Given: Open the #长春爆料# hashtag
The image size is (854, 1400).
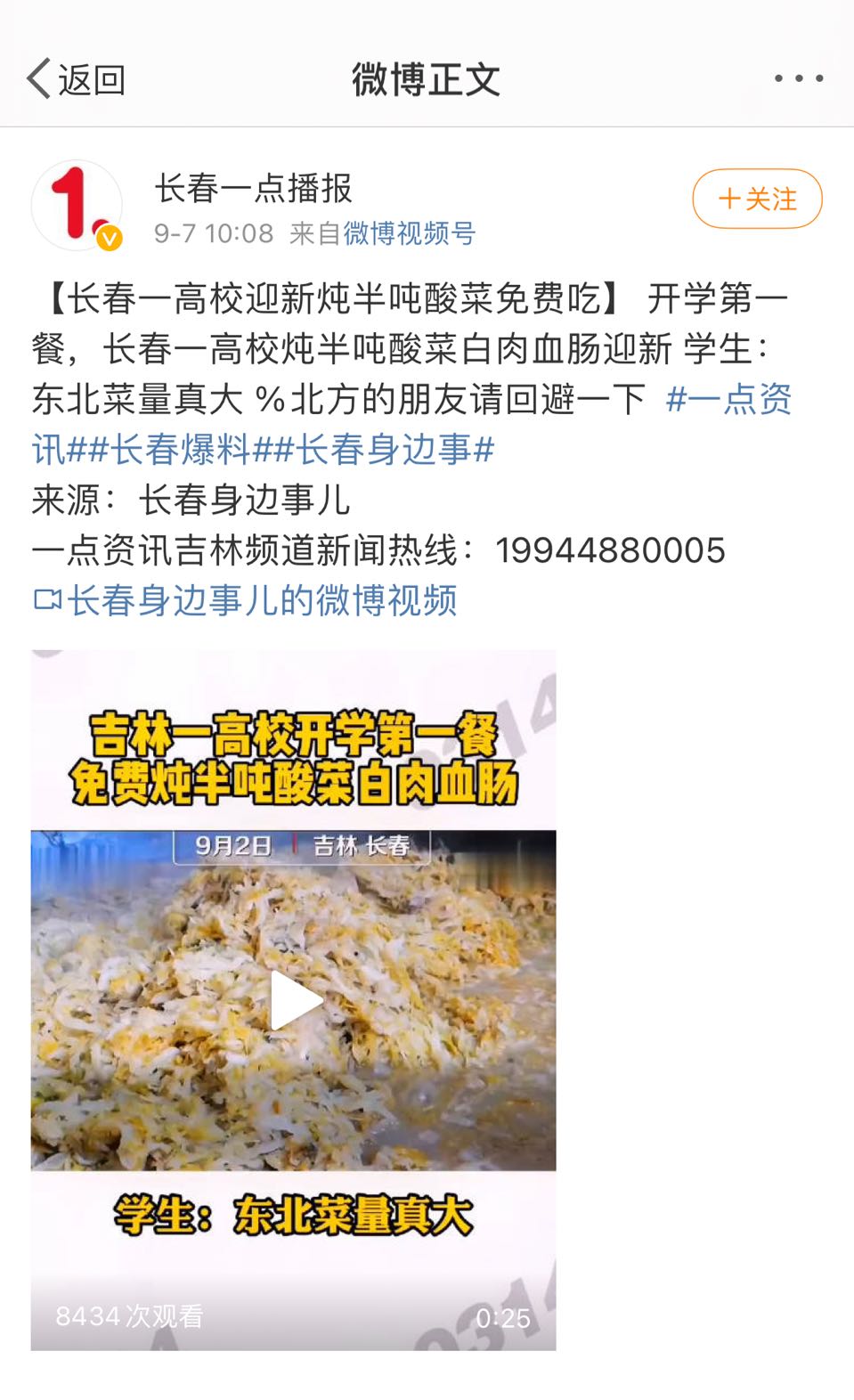Looking at the screenshot, I should 180,450.
